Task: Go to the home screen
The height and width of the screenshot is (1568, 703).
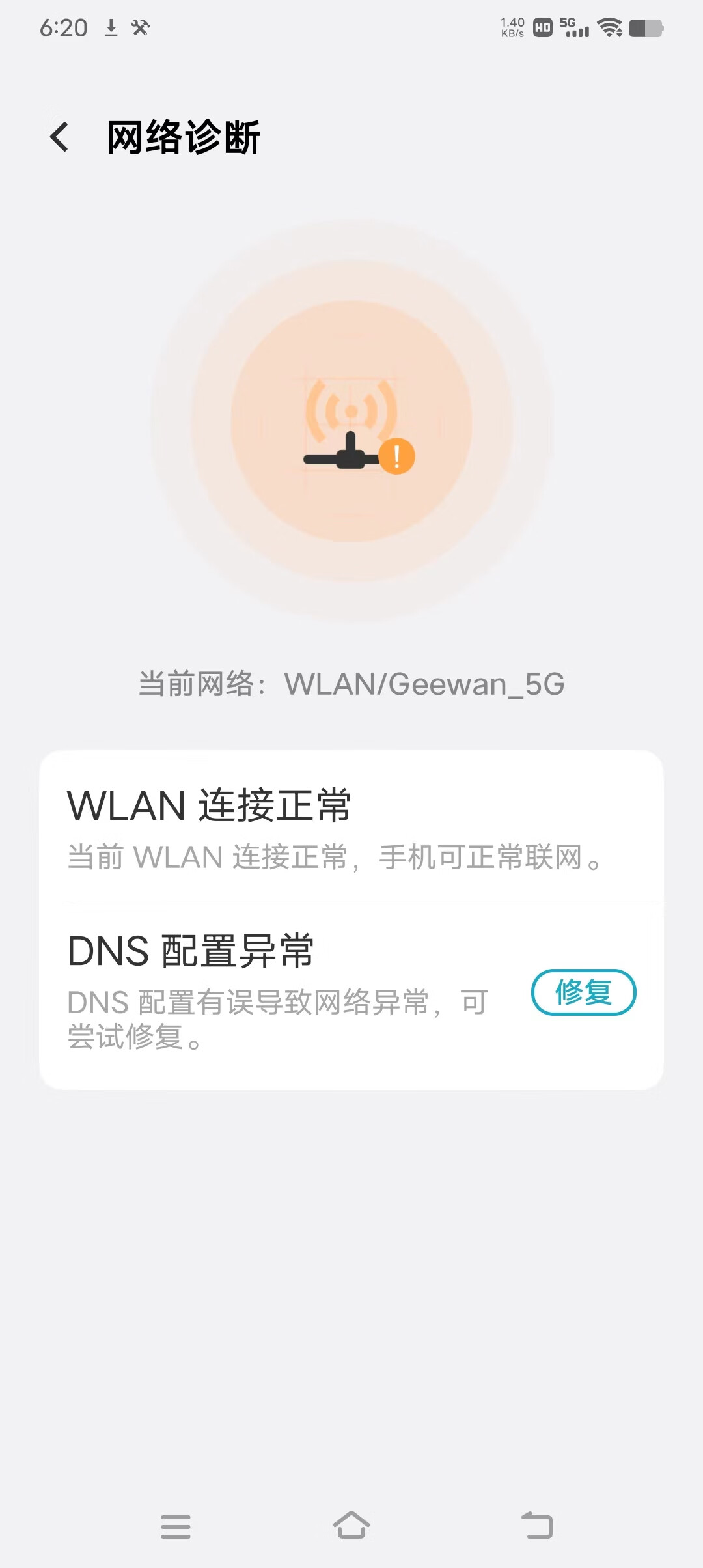Action: pyautogui.click(x=351, y=1526)
